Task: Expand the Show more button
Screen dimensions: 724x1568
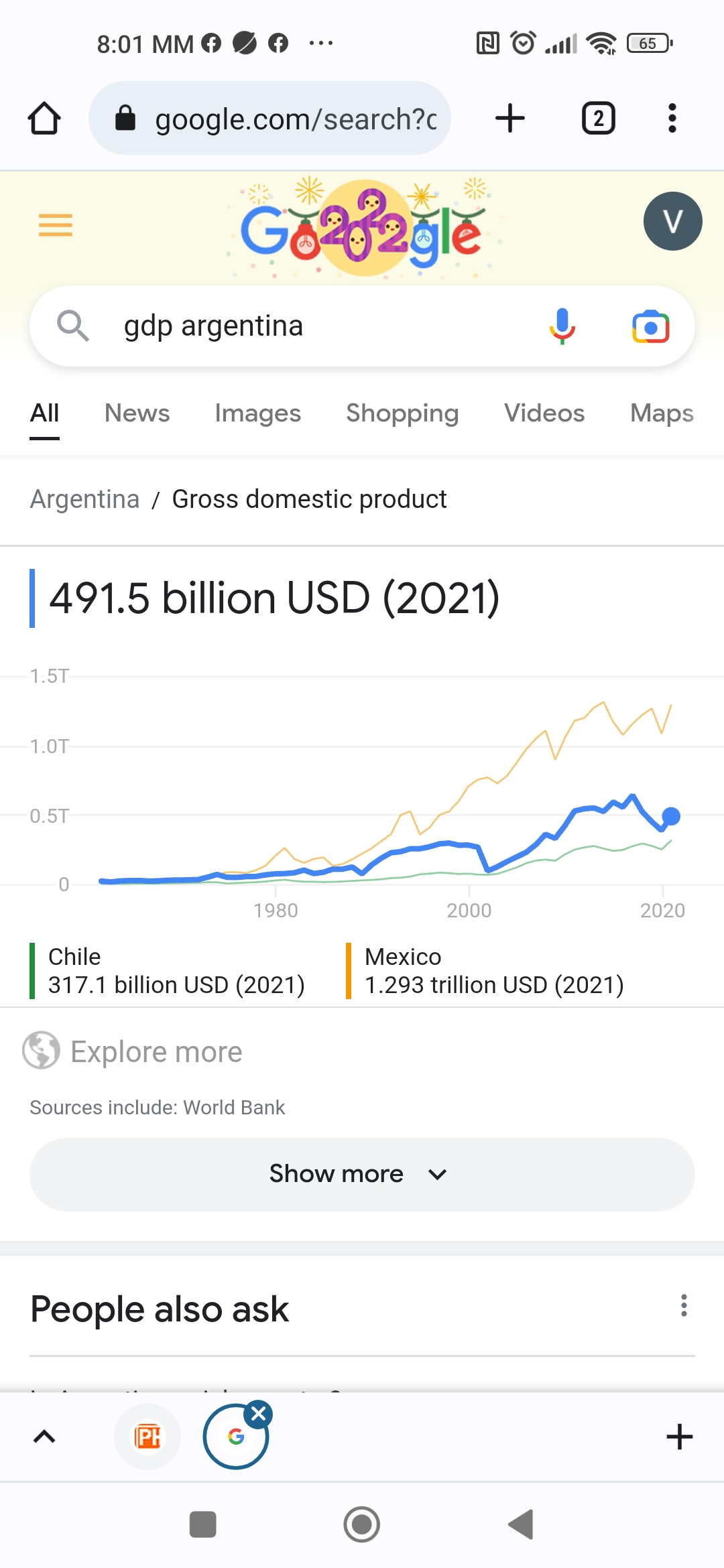Action: click(362, 1174)
